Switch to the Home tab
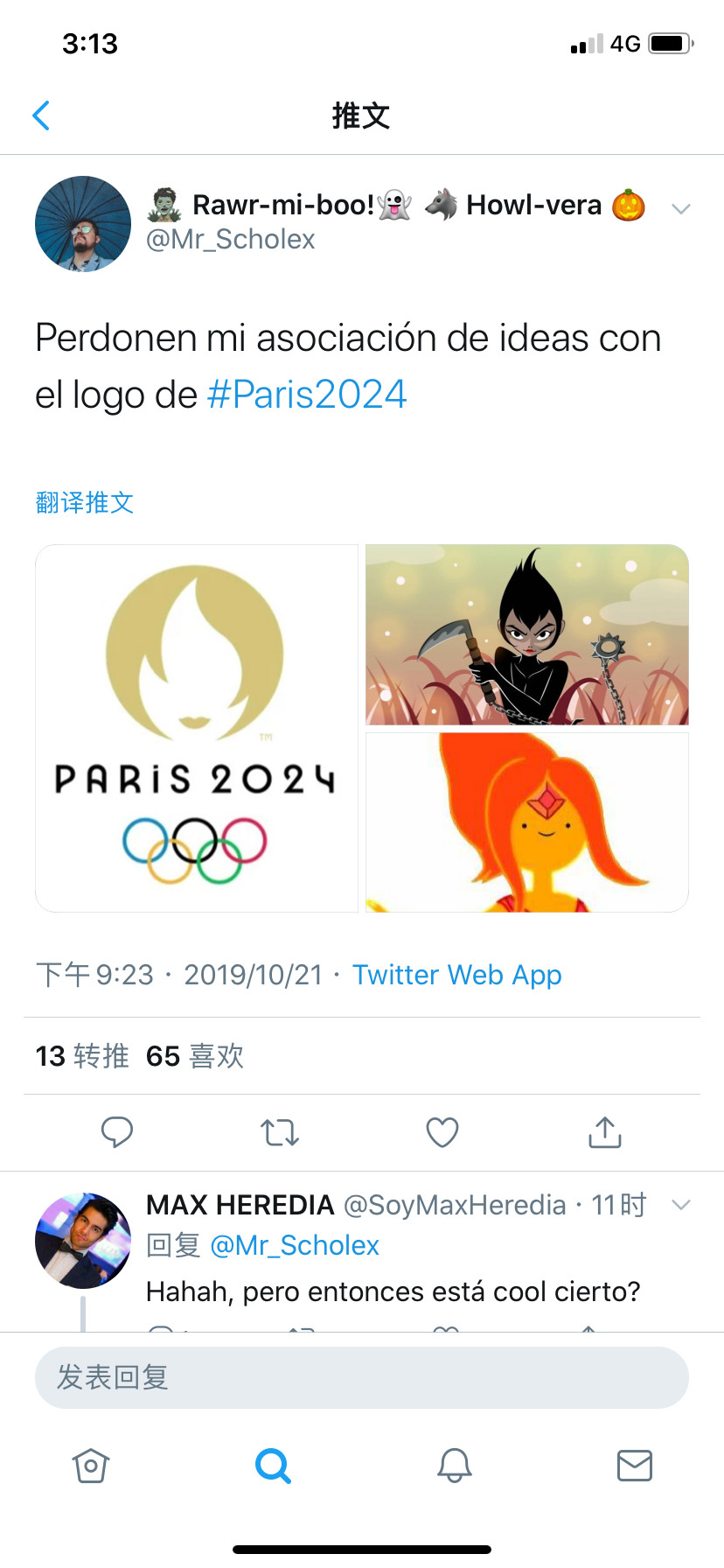The height and width of the screenshot is (1568, 724). [x=91, y=1466]
